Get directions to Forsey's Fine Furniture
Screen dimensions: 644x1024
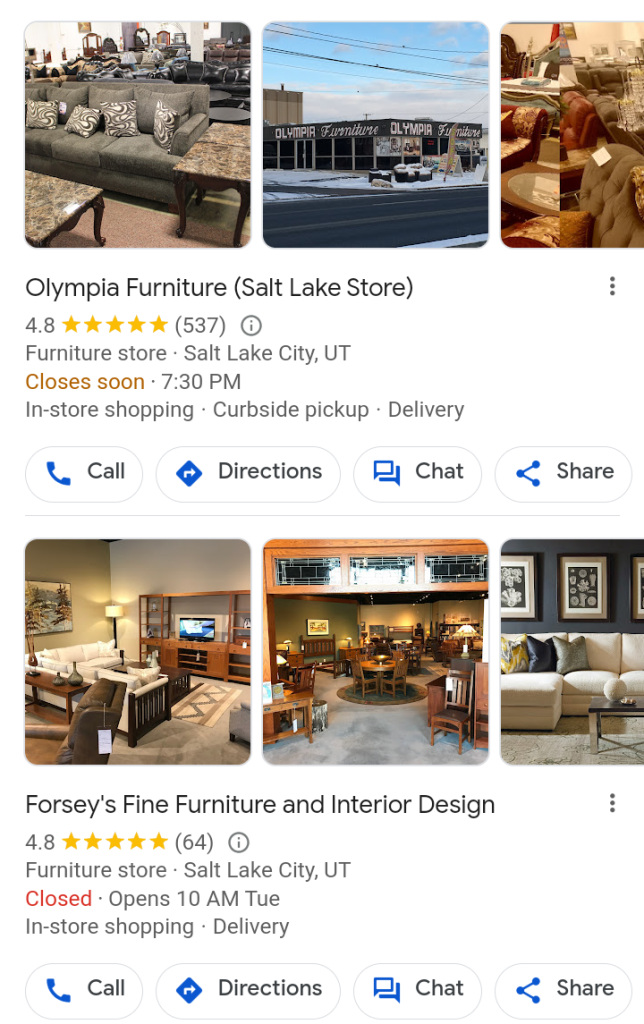(x=248, y=989)
